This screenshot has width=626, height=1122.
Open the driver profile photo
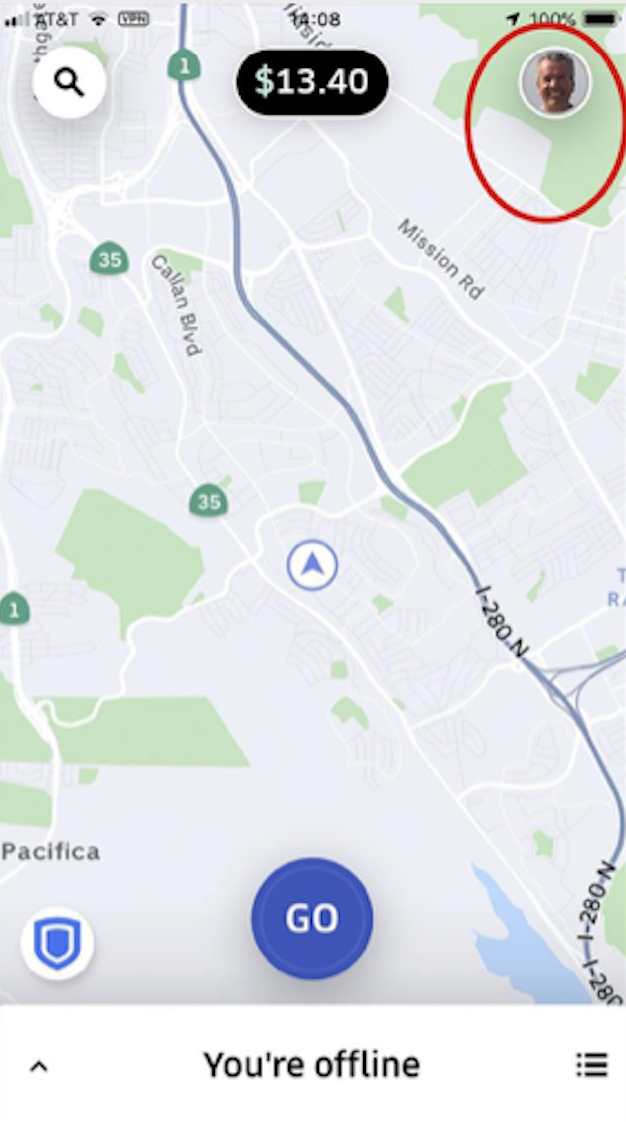tap(555, 82)
